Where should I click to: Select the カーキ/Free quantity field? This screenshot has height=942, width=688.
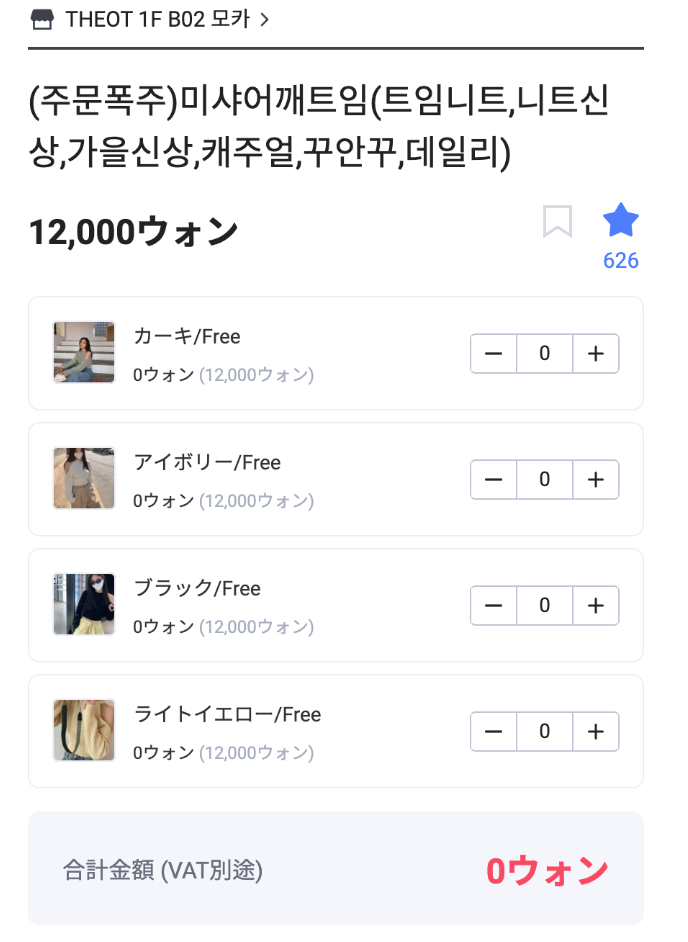click(x=545, y=354)
